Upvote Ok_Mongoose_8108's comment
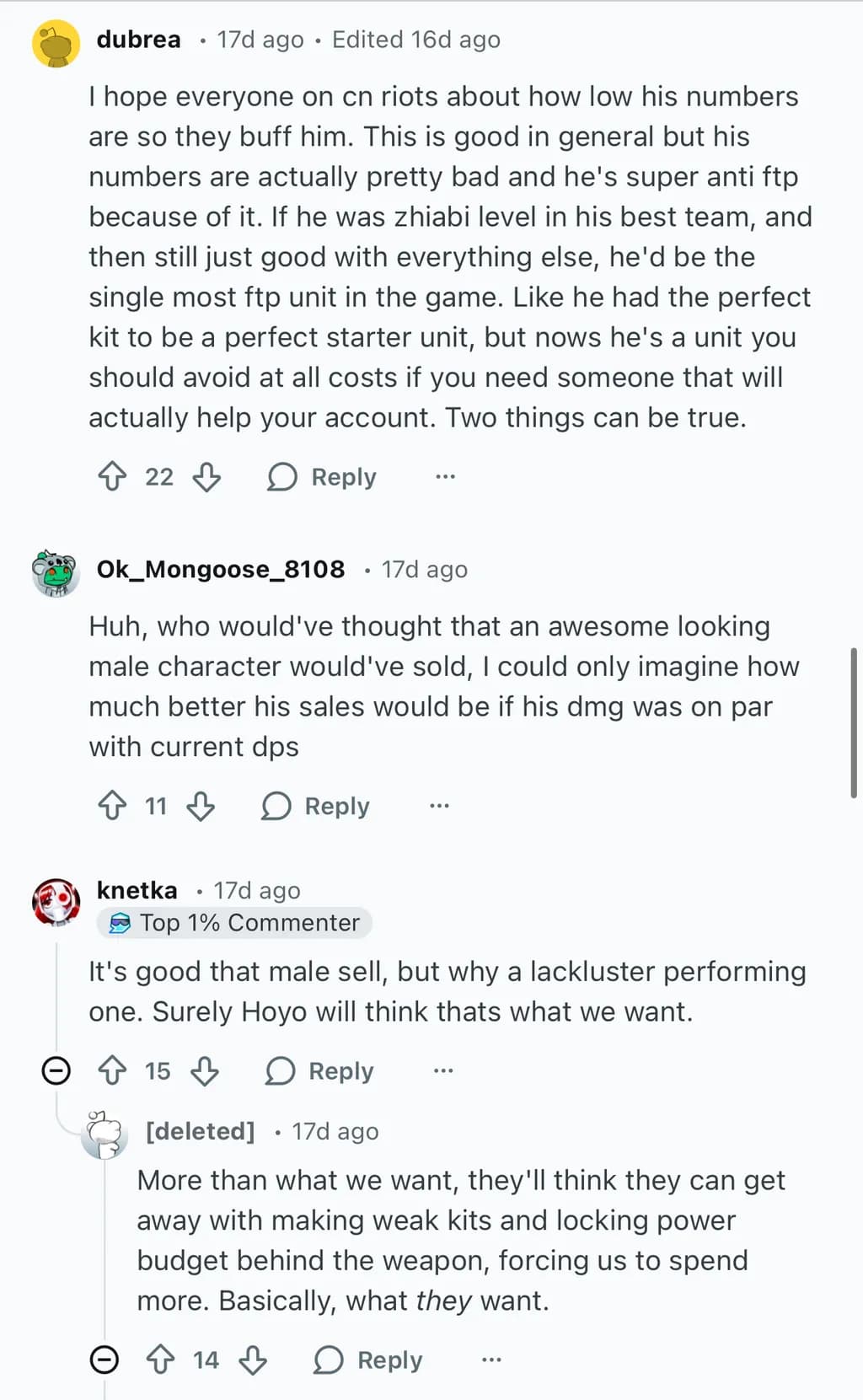The width and height of the screenshot is (863, 1400). (x=112, y=806)
